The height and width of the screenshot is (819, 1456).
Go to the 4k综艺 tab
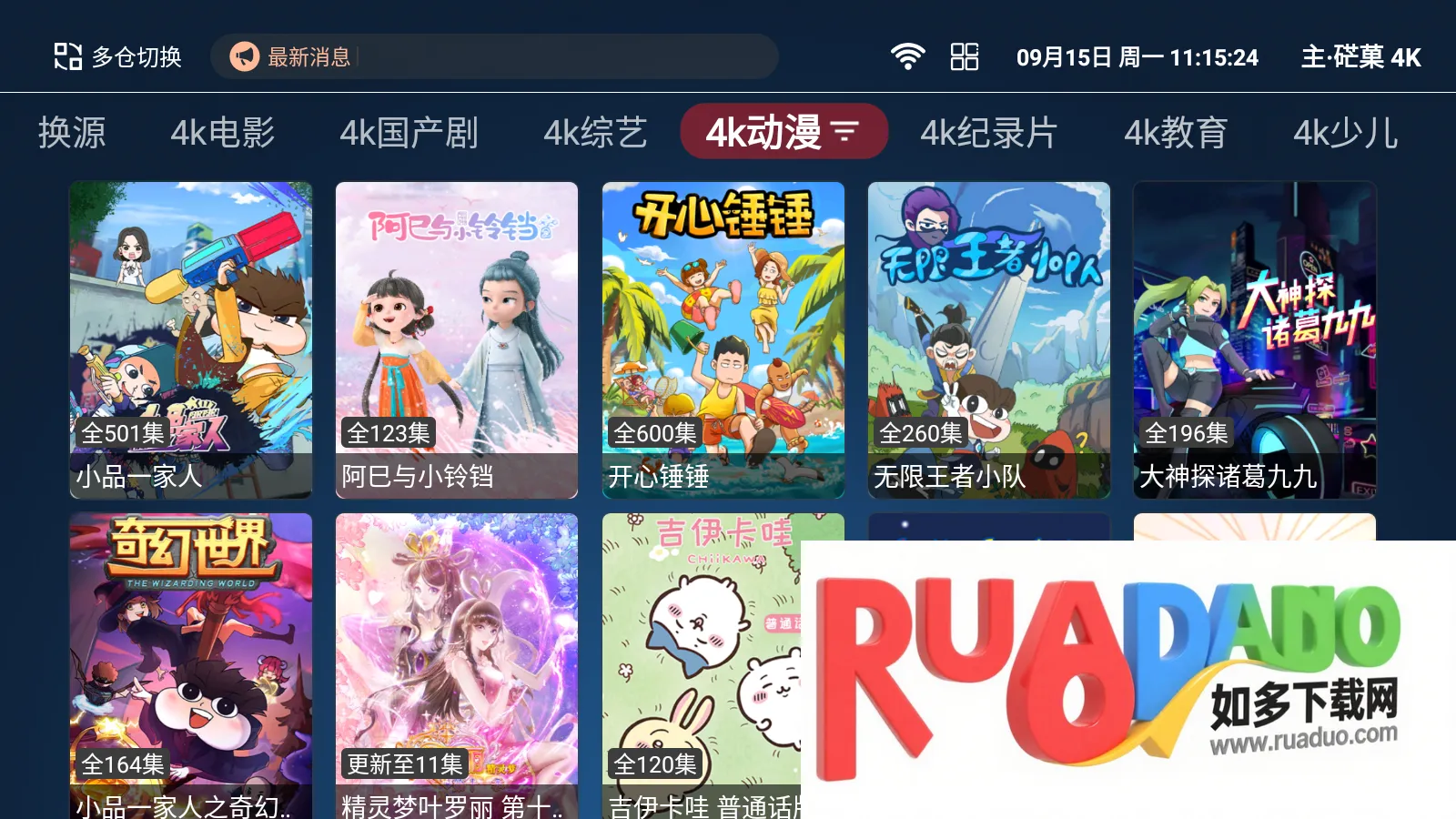[x=595, y=133]
